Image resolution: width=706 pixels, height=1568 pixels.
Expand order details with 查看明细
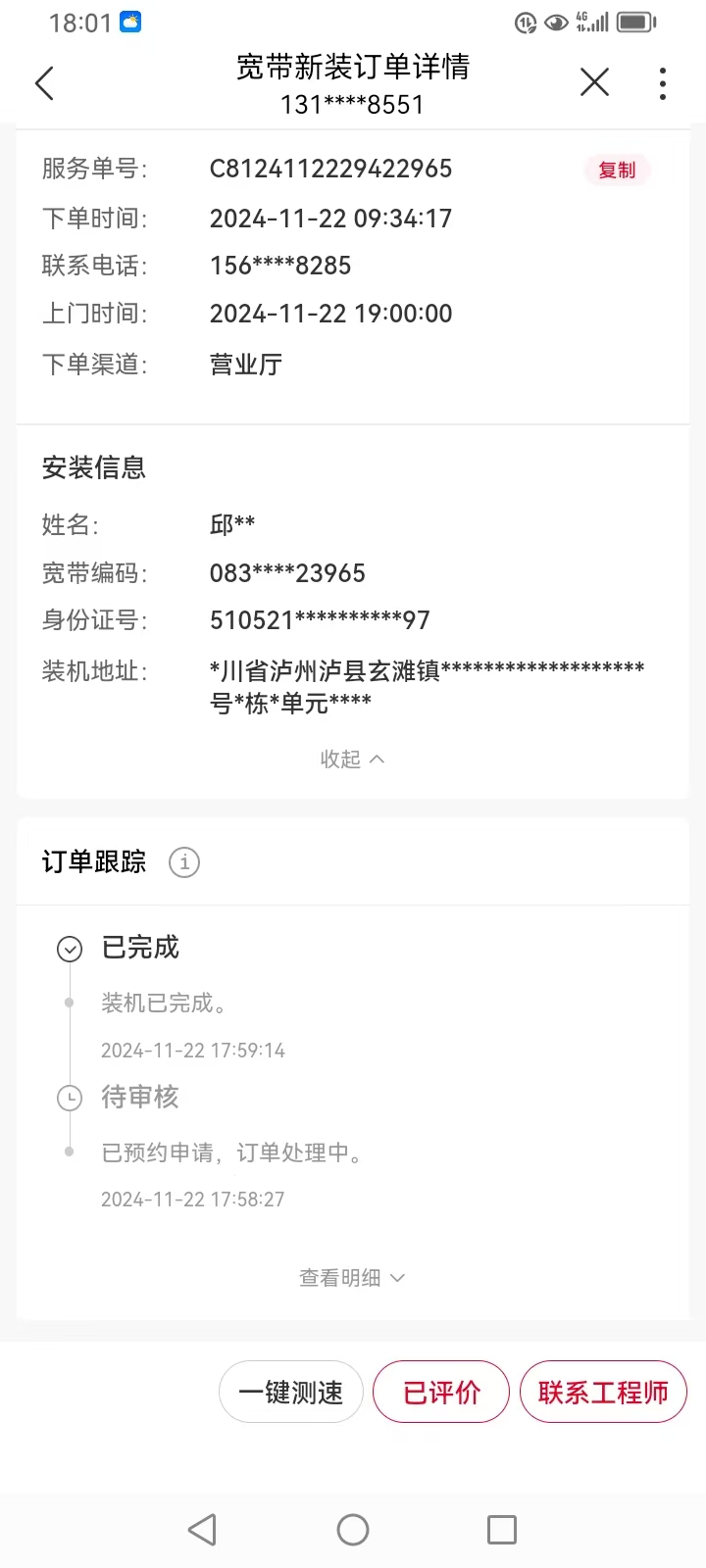tap(352, 1277)
